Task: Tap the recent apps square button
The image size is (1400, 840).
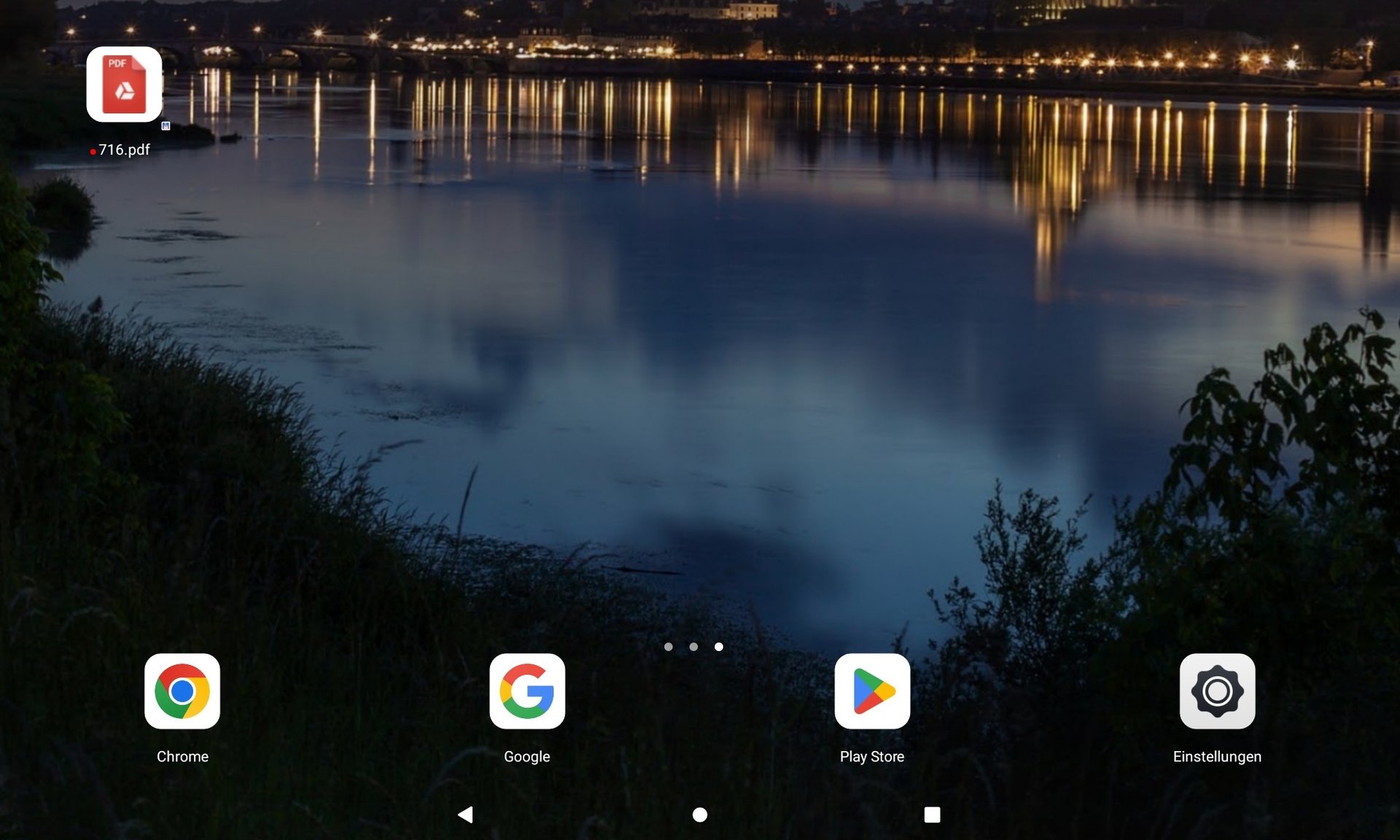Action: click(932, 814)
